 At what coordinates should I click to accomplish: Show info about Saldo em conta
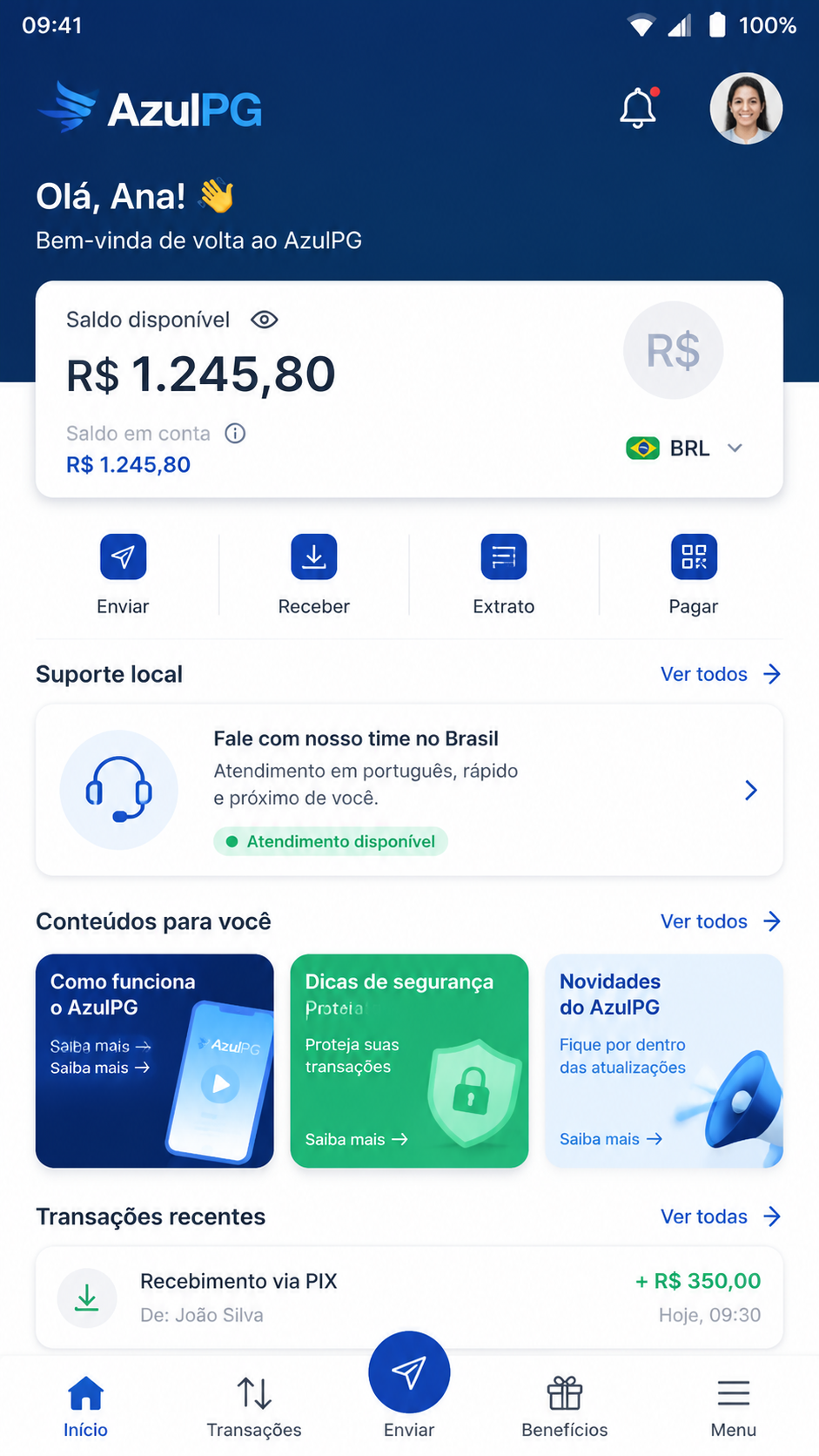click(235, 433)
